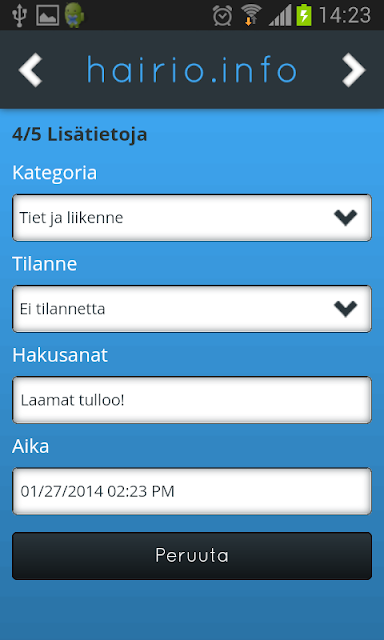Open the Kategoria dropdown
Viewport: 384px width, 640px height.
[192, 218]
